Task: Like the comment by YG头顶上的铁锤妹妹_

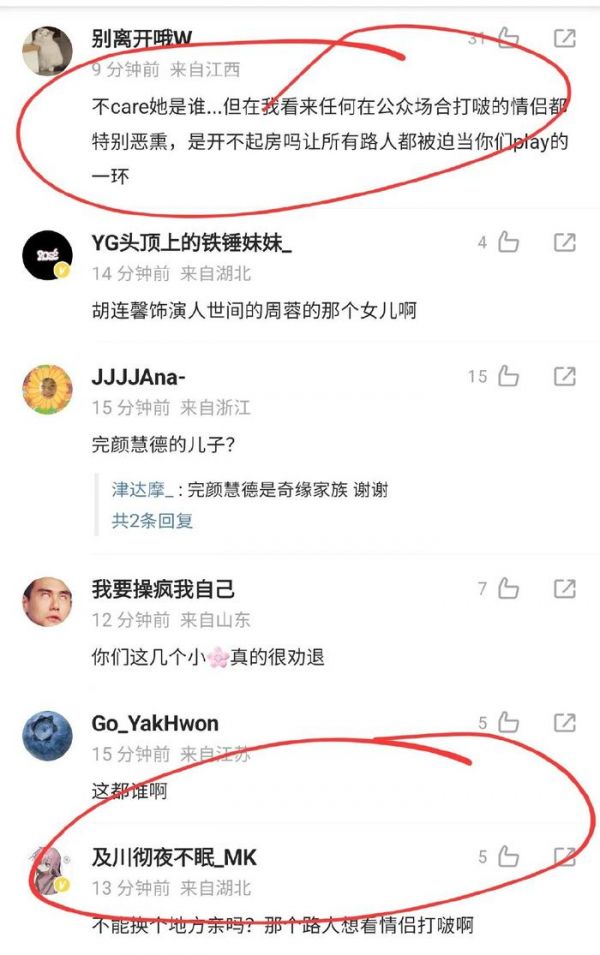Action: pos(508,242)
